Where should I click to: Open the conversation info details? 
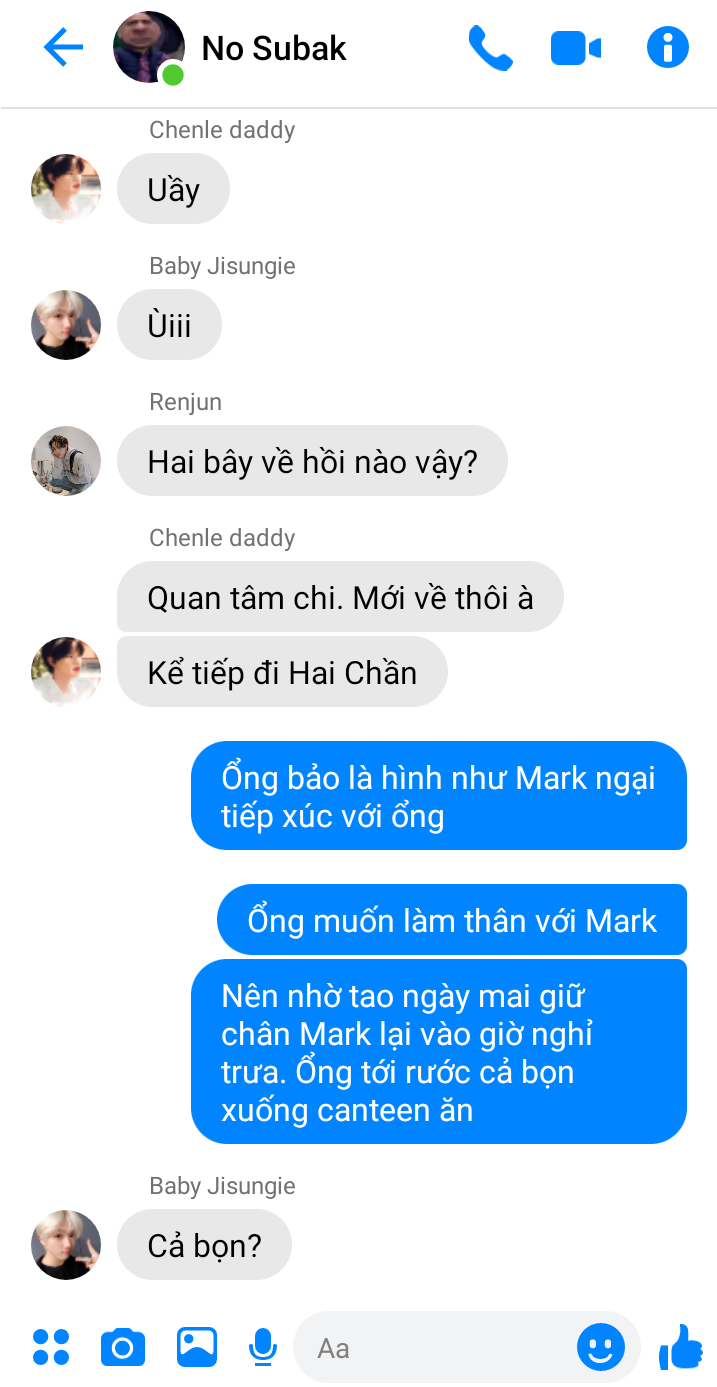[x=667, y=47]
